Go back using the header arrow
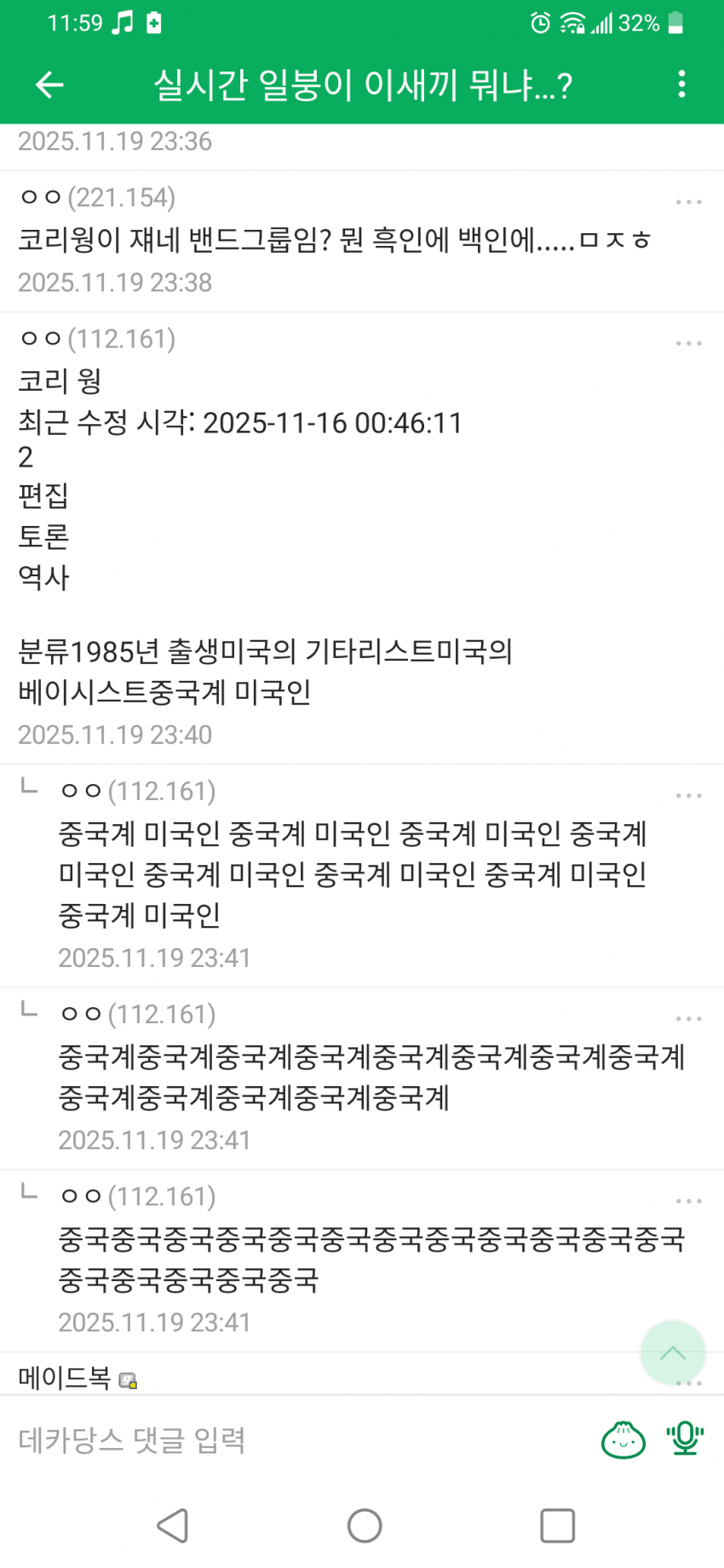The height and width of the screenshot is (1568, 724). tap(49, 84)
